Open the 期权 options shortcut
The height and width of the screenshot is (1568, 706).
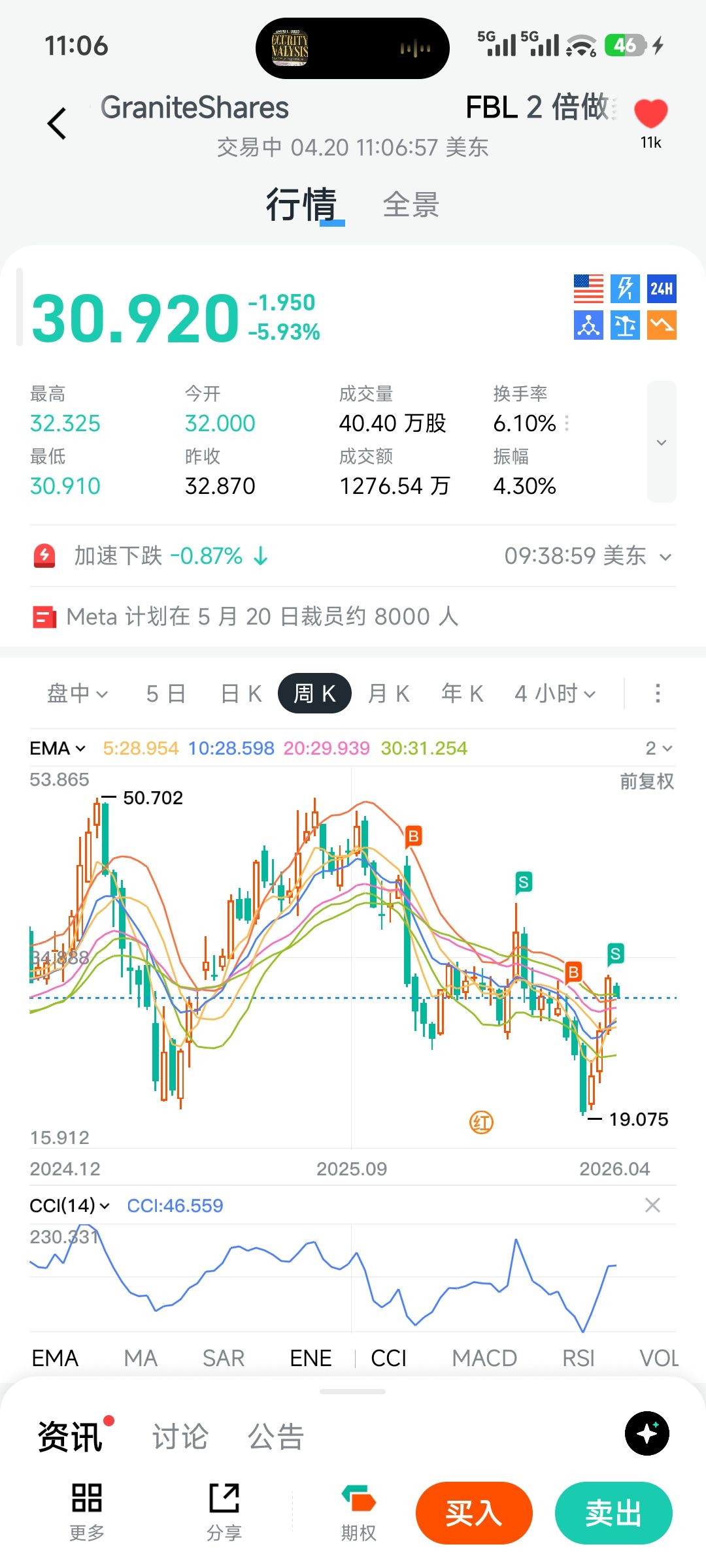point(358,1512)
